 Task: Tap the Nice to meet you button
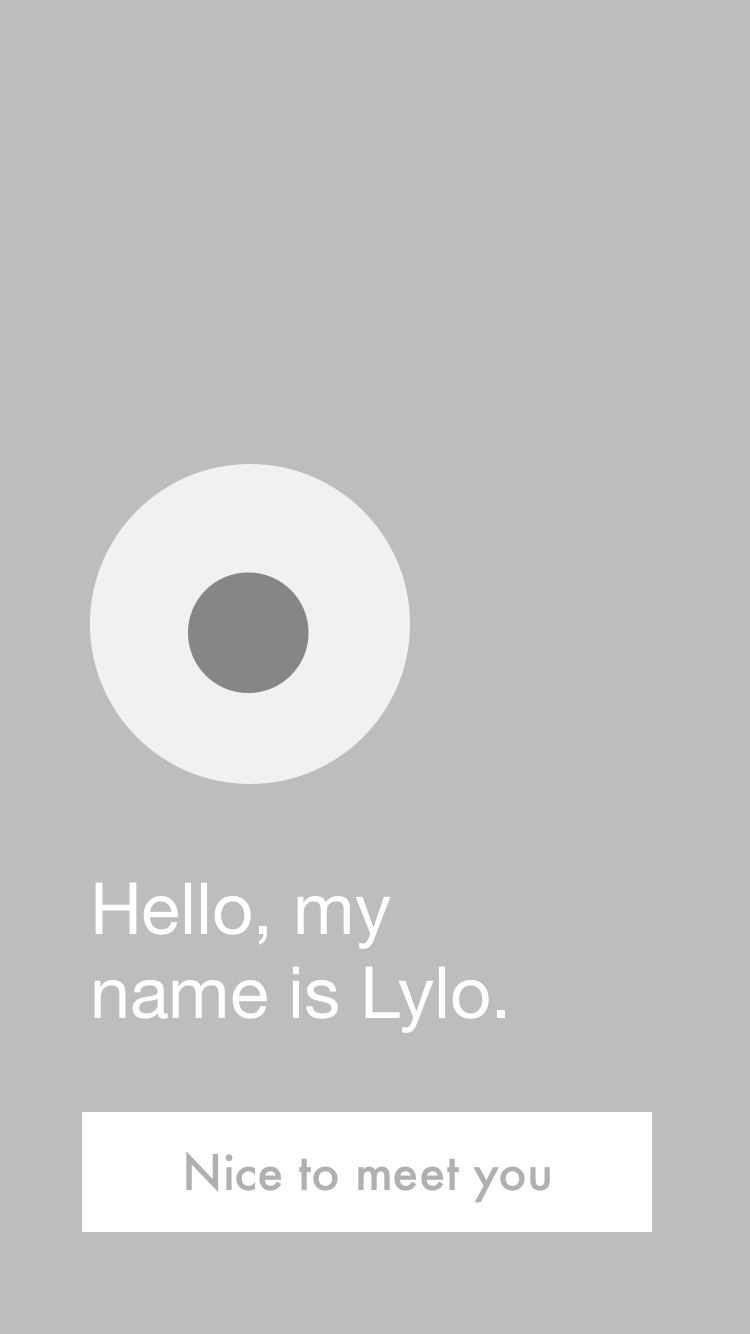pos(367,1172)
